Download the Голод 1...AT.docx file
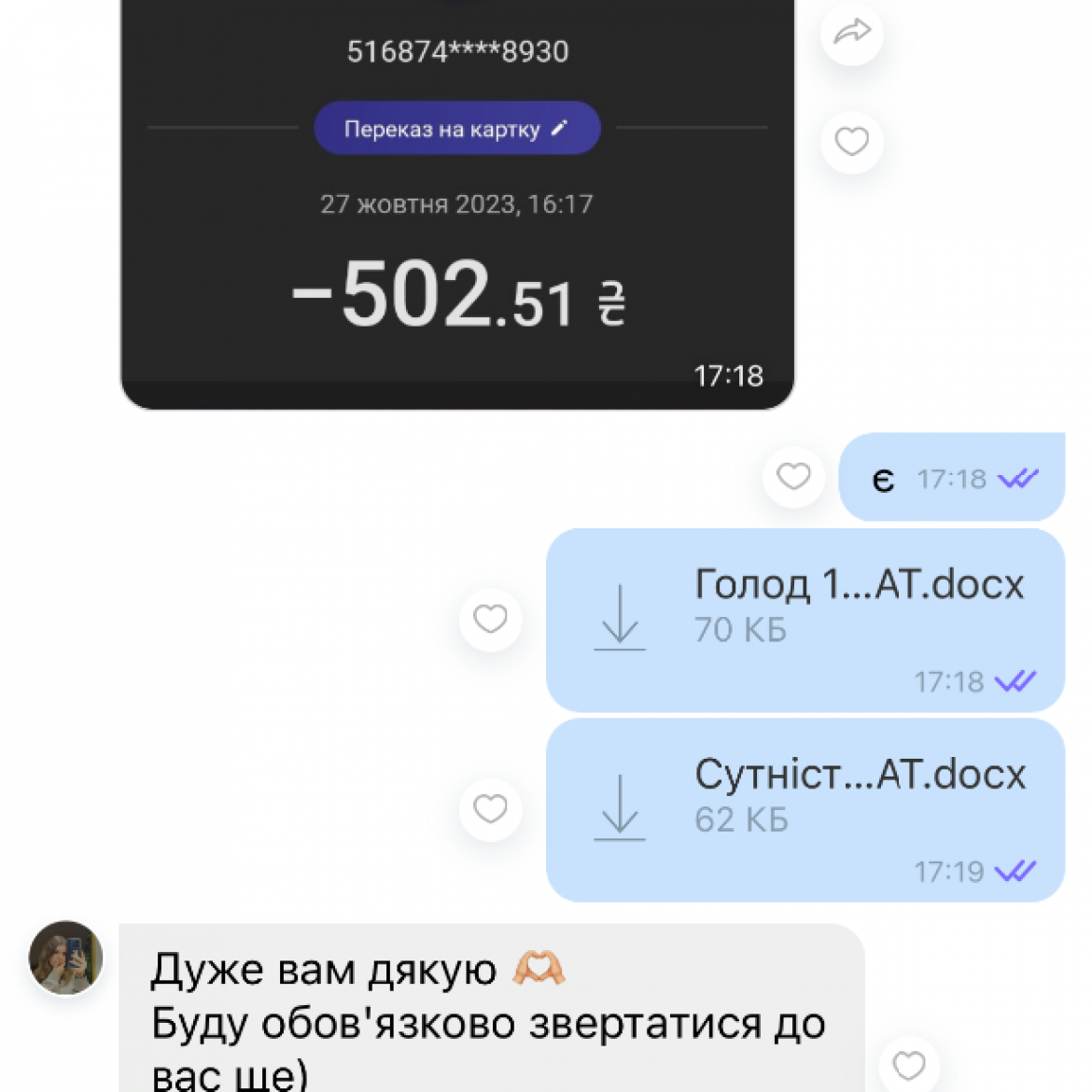This screenshot has height=1092, width=1092. point(620,618)
